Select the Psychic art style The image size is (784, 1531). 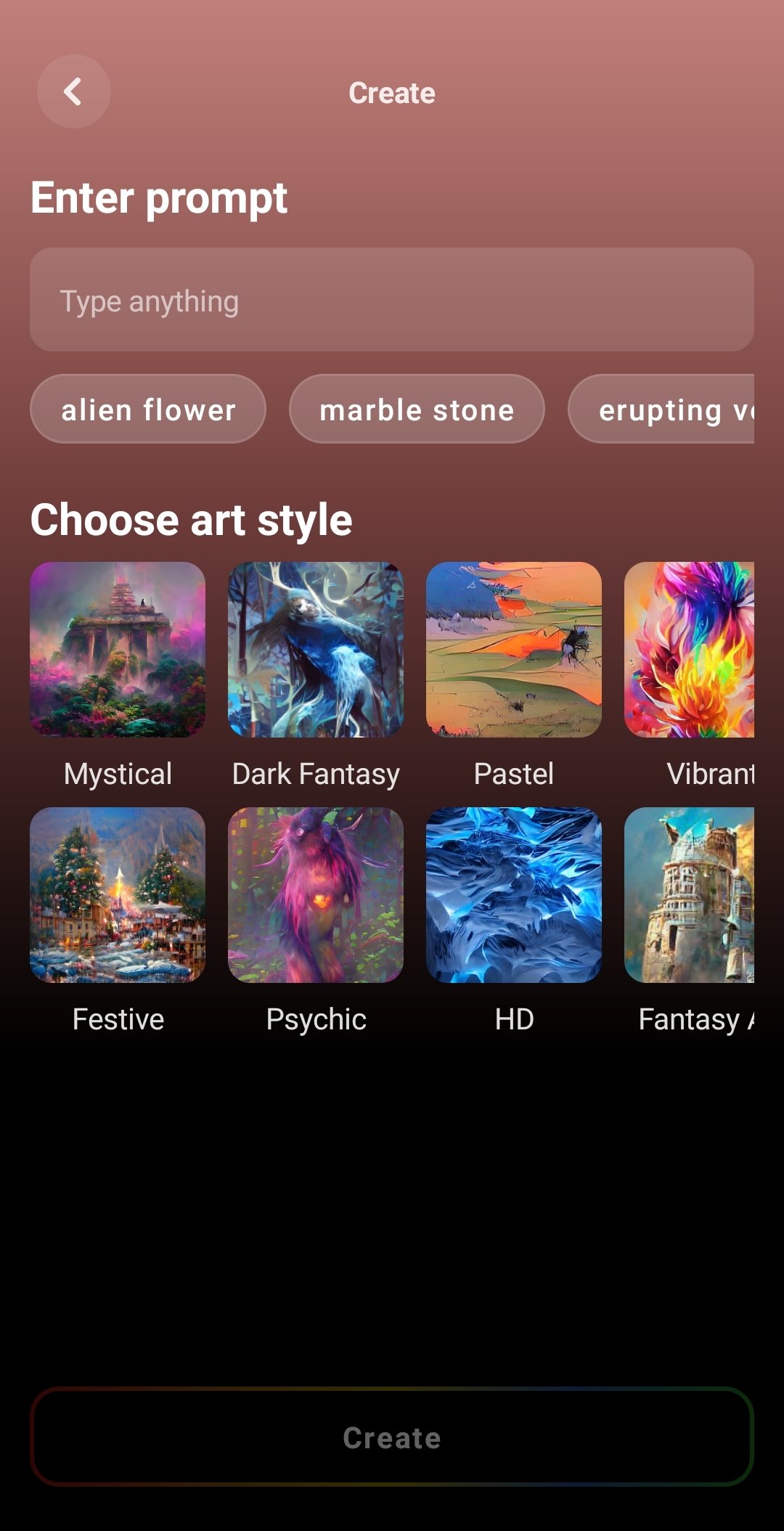pyautogui.click(x=316, y=896)
